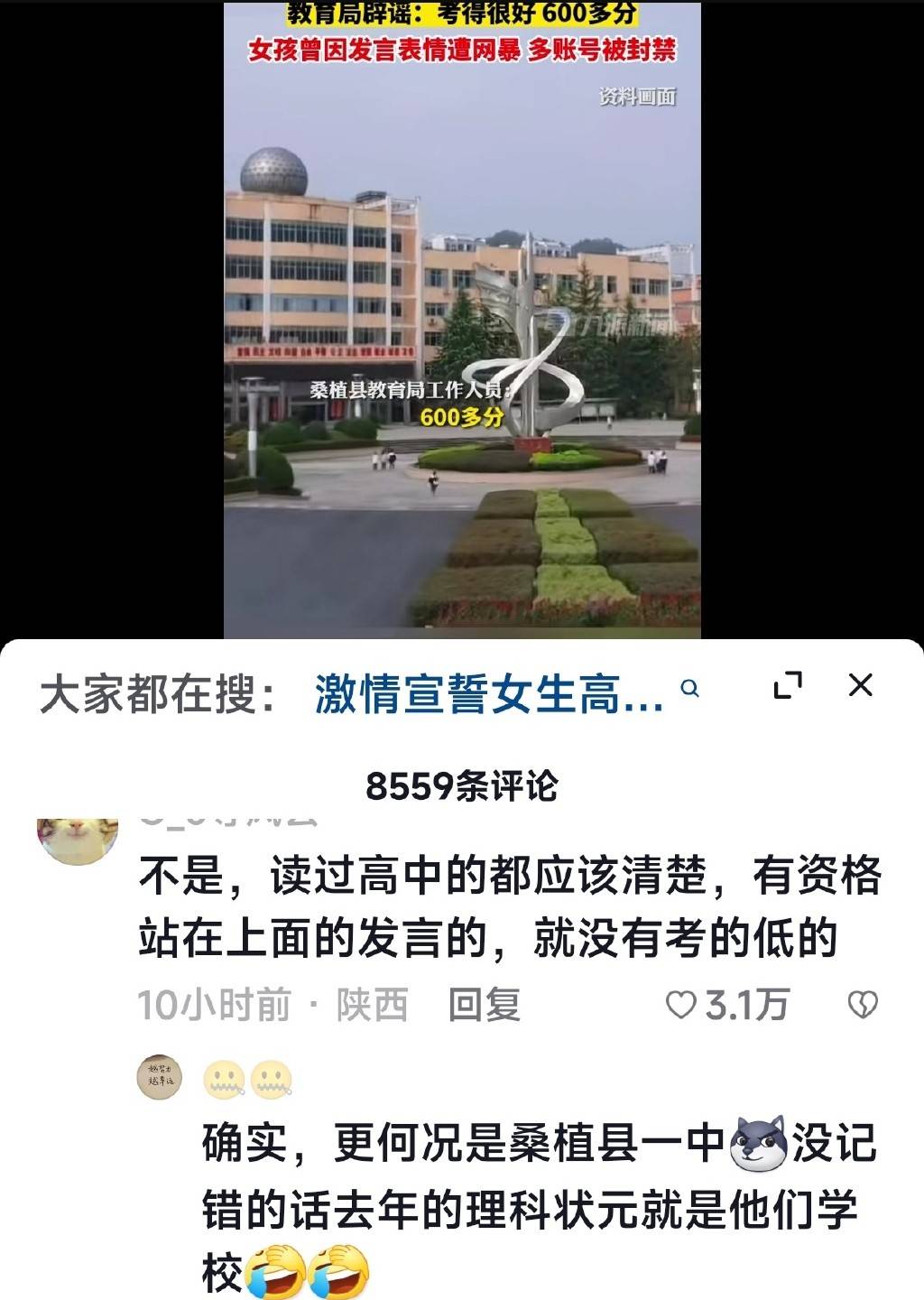Expand comments panel to full screen

pyautogui.click(x=788, y=685)
